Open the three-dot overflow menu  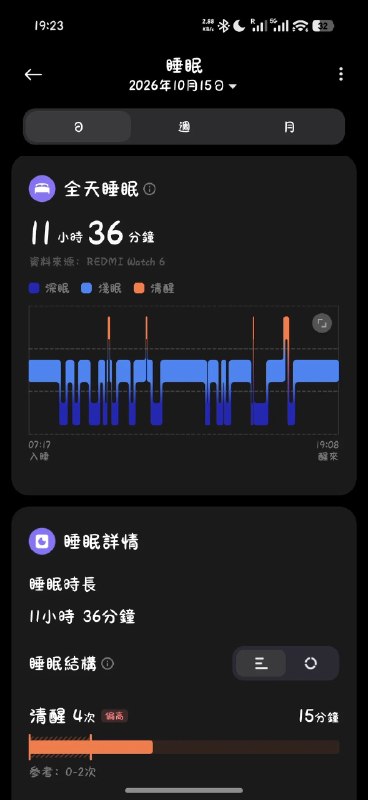click(x=341, y=74)
